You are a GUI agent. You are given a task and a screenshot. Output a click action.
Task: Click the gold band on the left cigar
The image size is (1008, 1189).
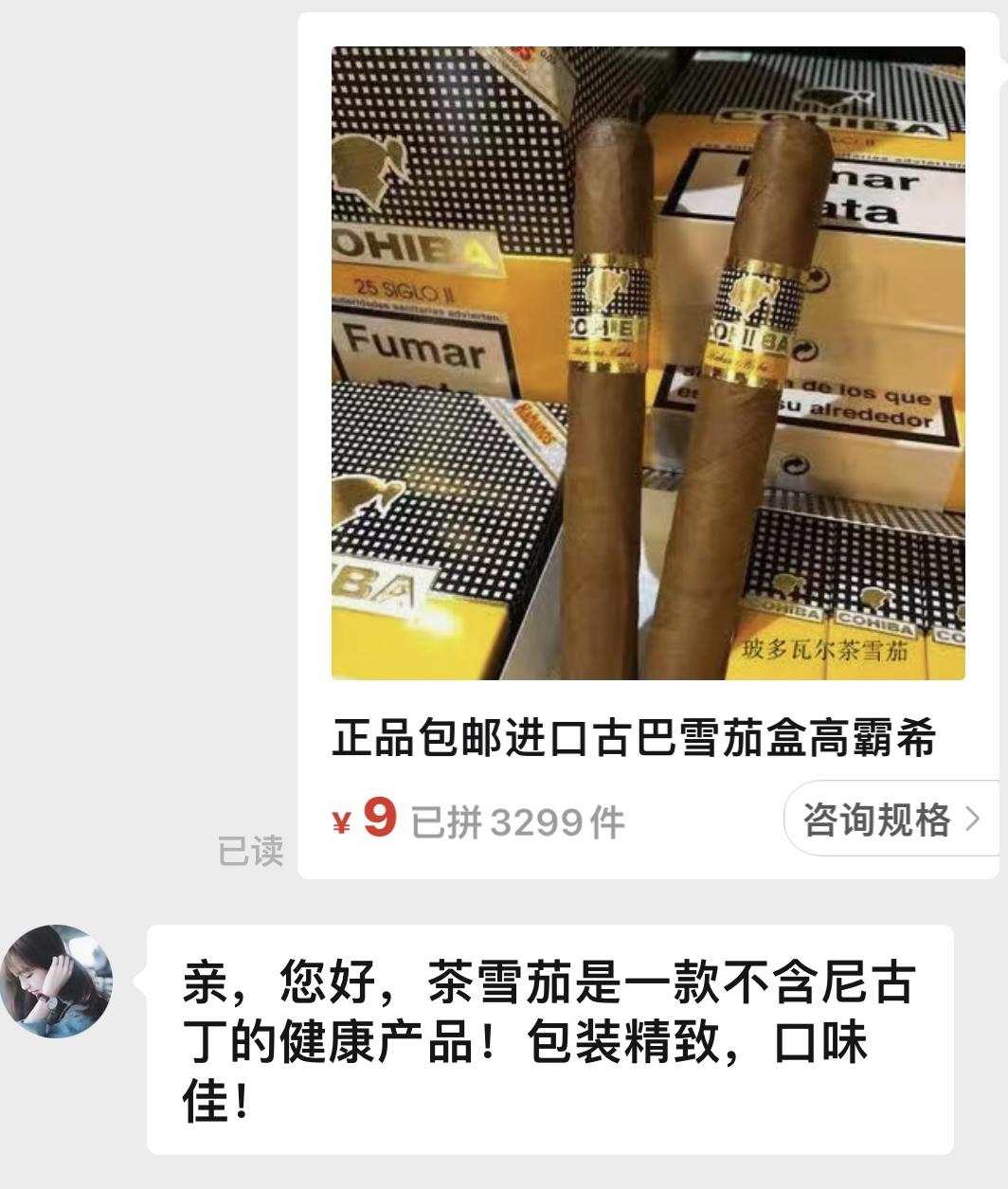tap(607, 313)
